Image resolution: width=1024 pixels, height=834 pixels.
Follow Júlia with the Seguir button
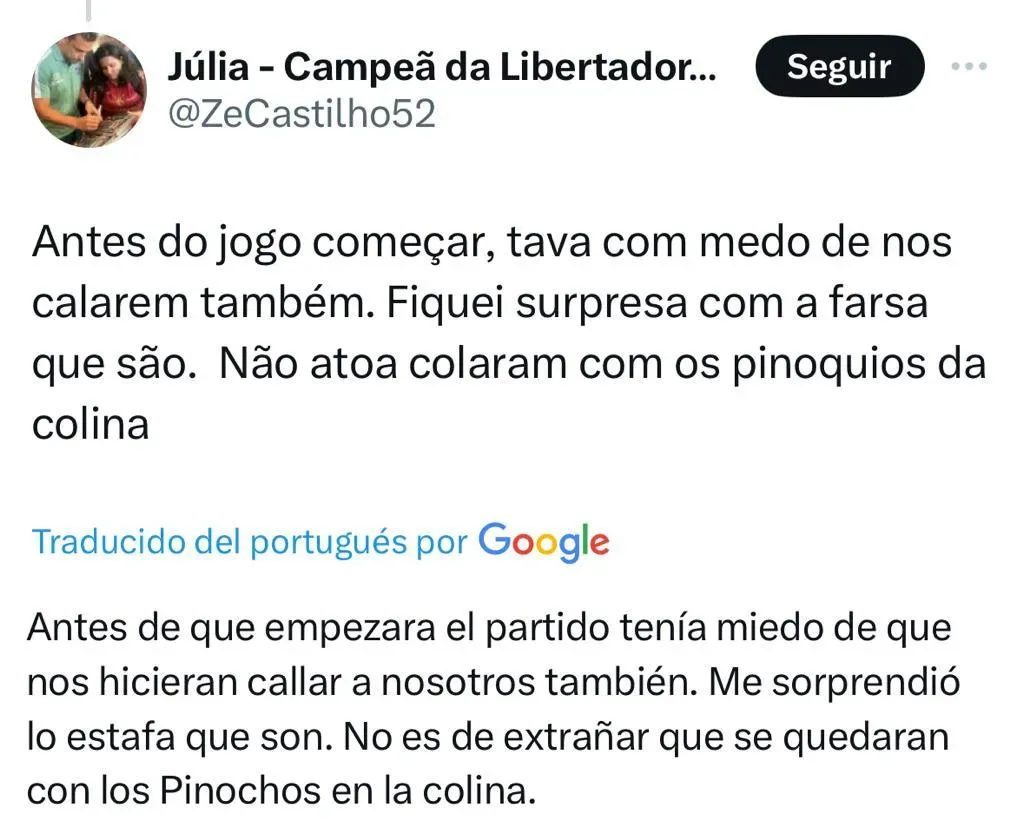pos(838,66)
